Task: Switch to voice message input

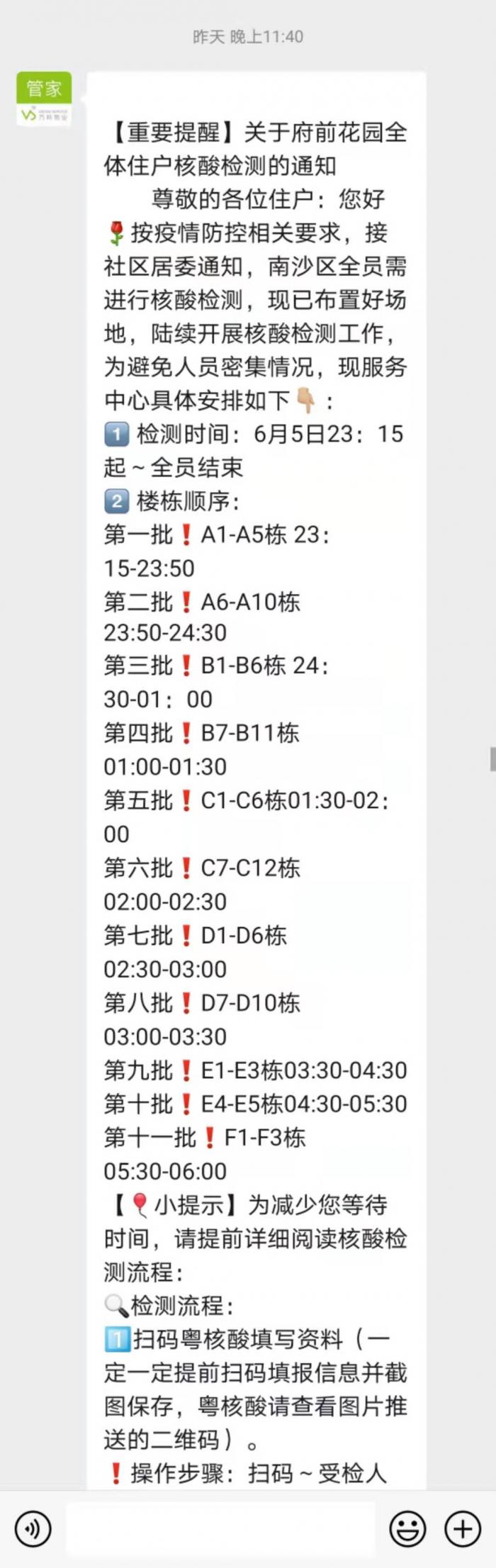Action: 33,1528
